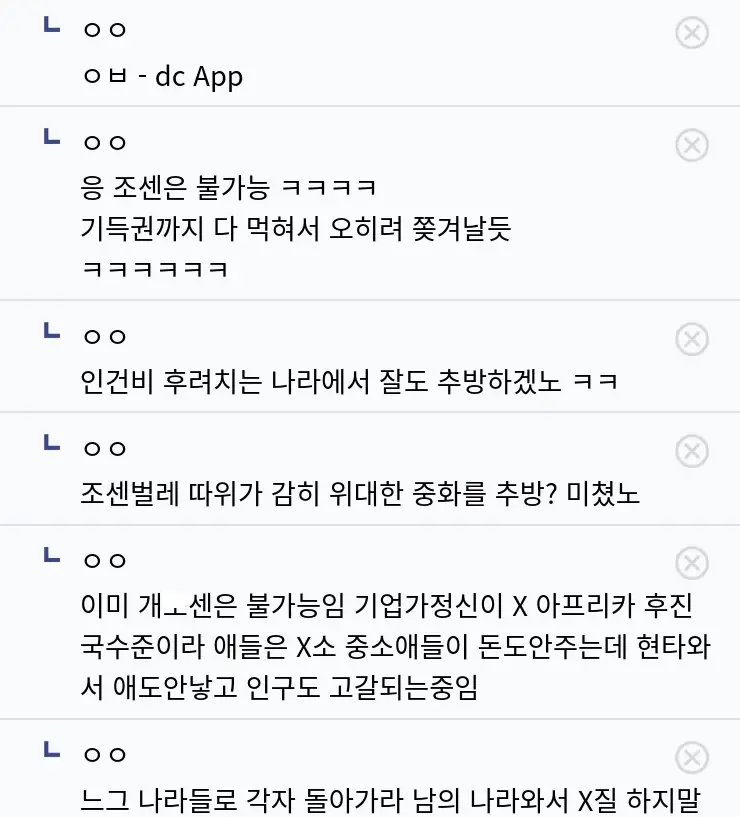
Task: Delete the reply starting '응 조센은 불가능'
Action: pyautogui.click(x=692, y=145)
